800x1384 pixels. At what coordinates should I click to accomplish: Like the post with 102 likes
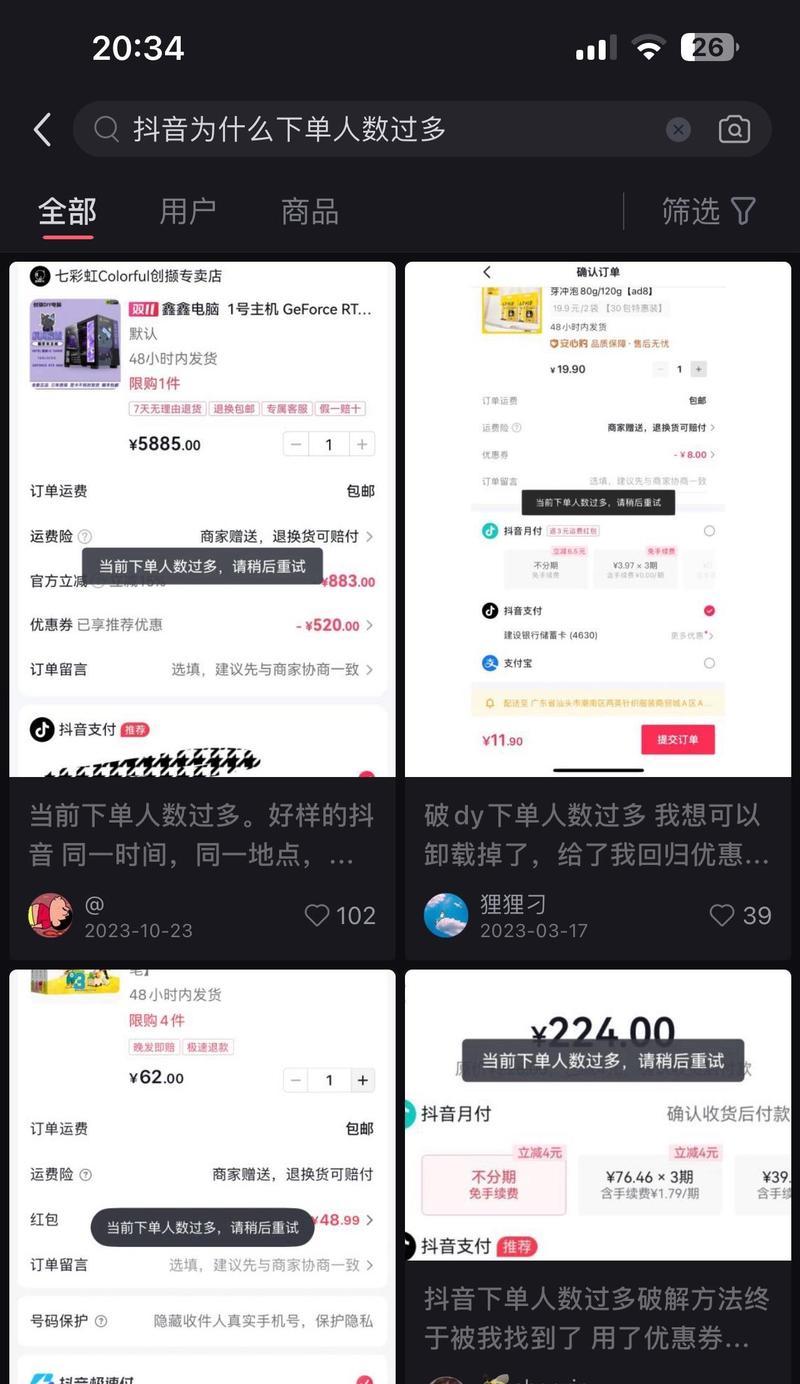point(318,915)
